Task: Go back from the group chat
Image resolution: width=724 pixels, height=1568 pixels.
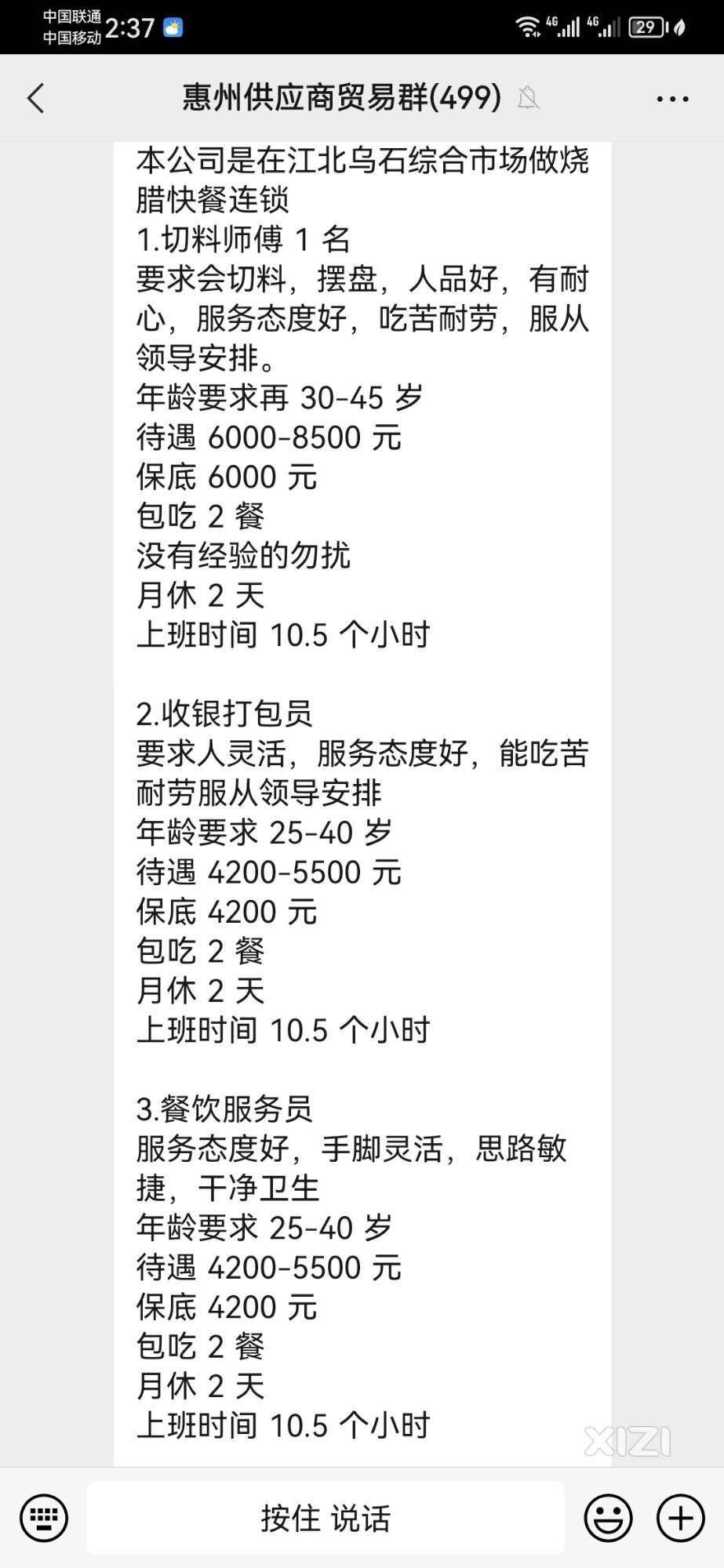Action: tap(36, 99)
